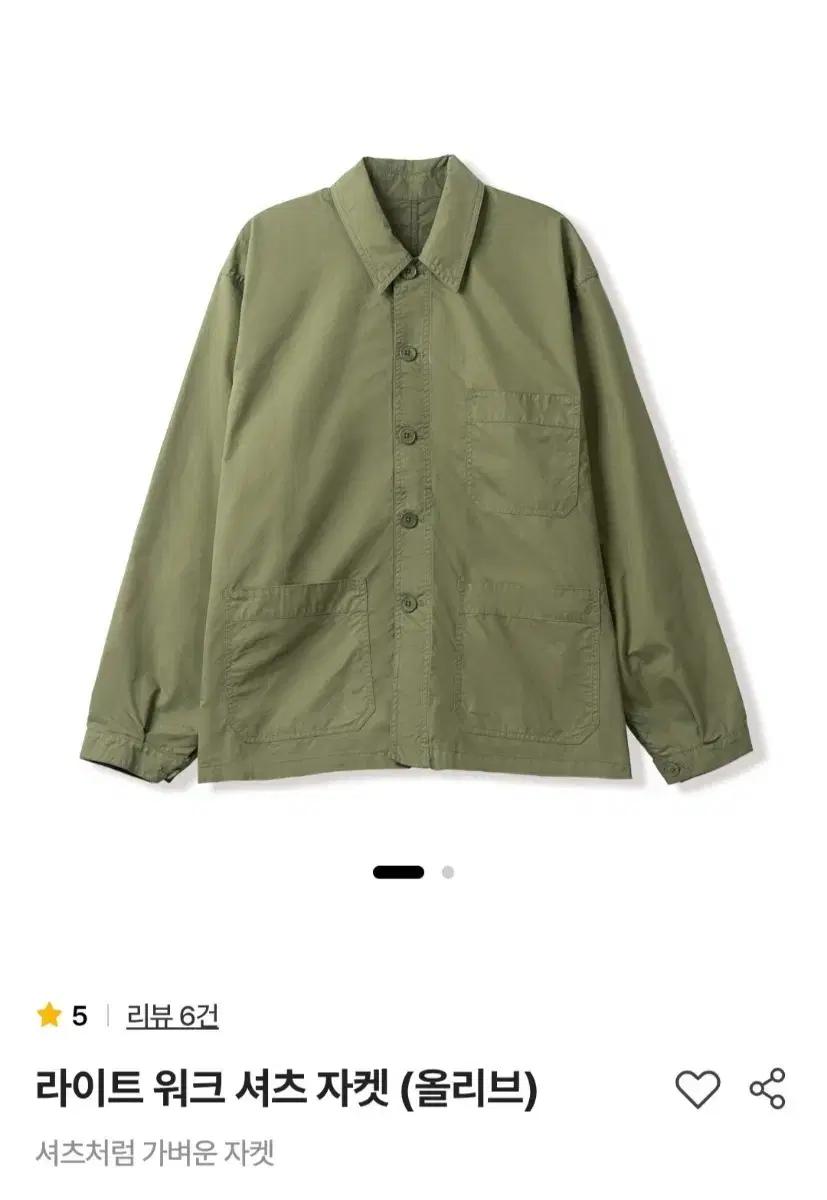
Task: Go to the second image page dot
Action: click(x=448, y=872)
